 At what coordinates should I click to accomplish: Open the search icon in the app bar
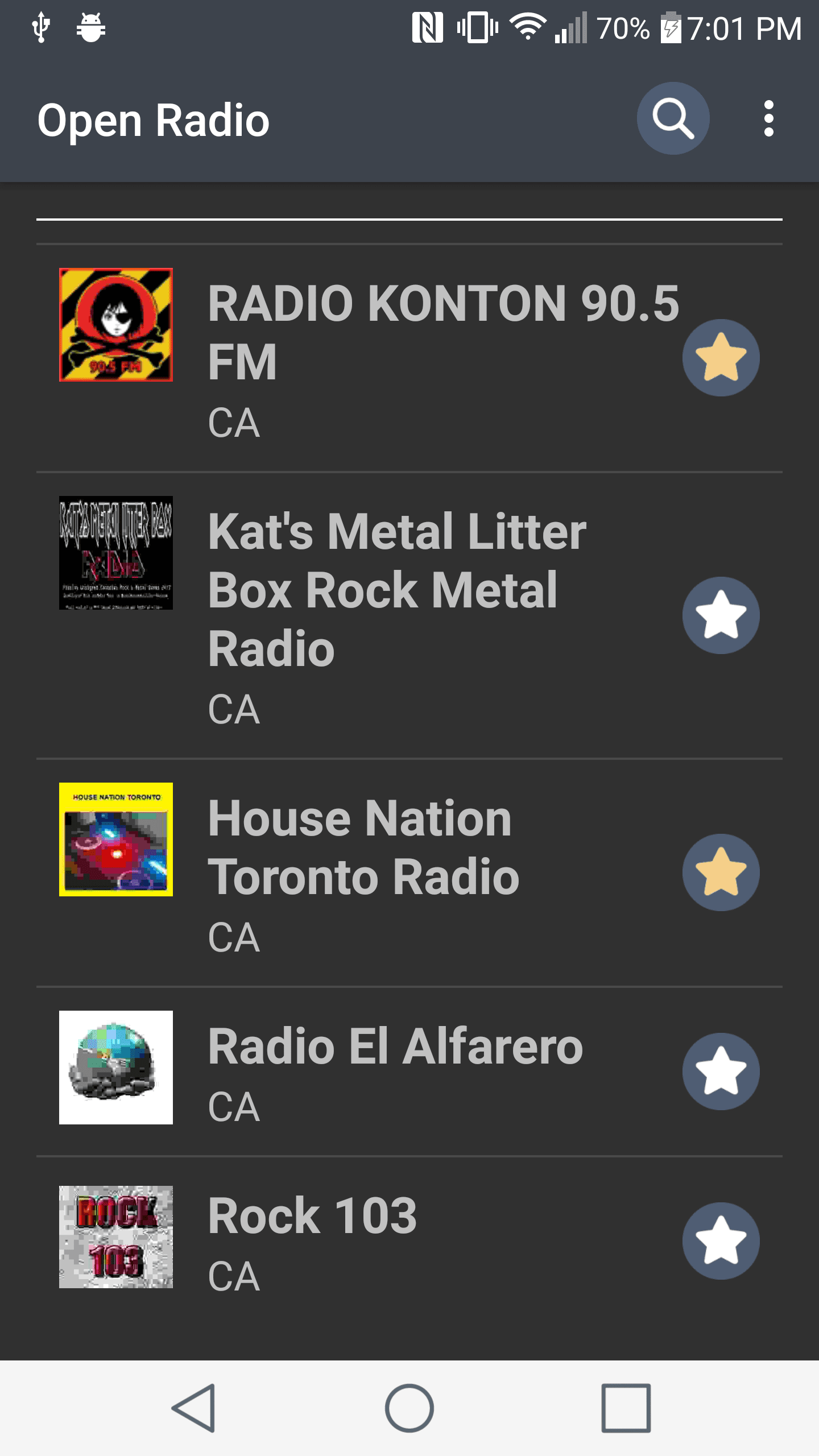pyautogui.click(x=673, y=119)
